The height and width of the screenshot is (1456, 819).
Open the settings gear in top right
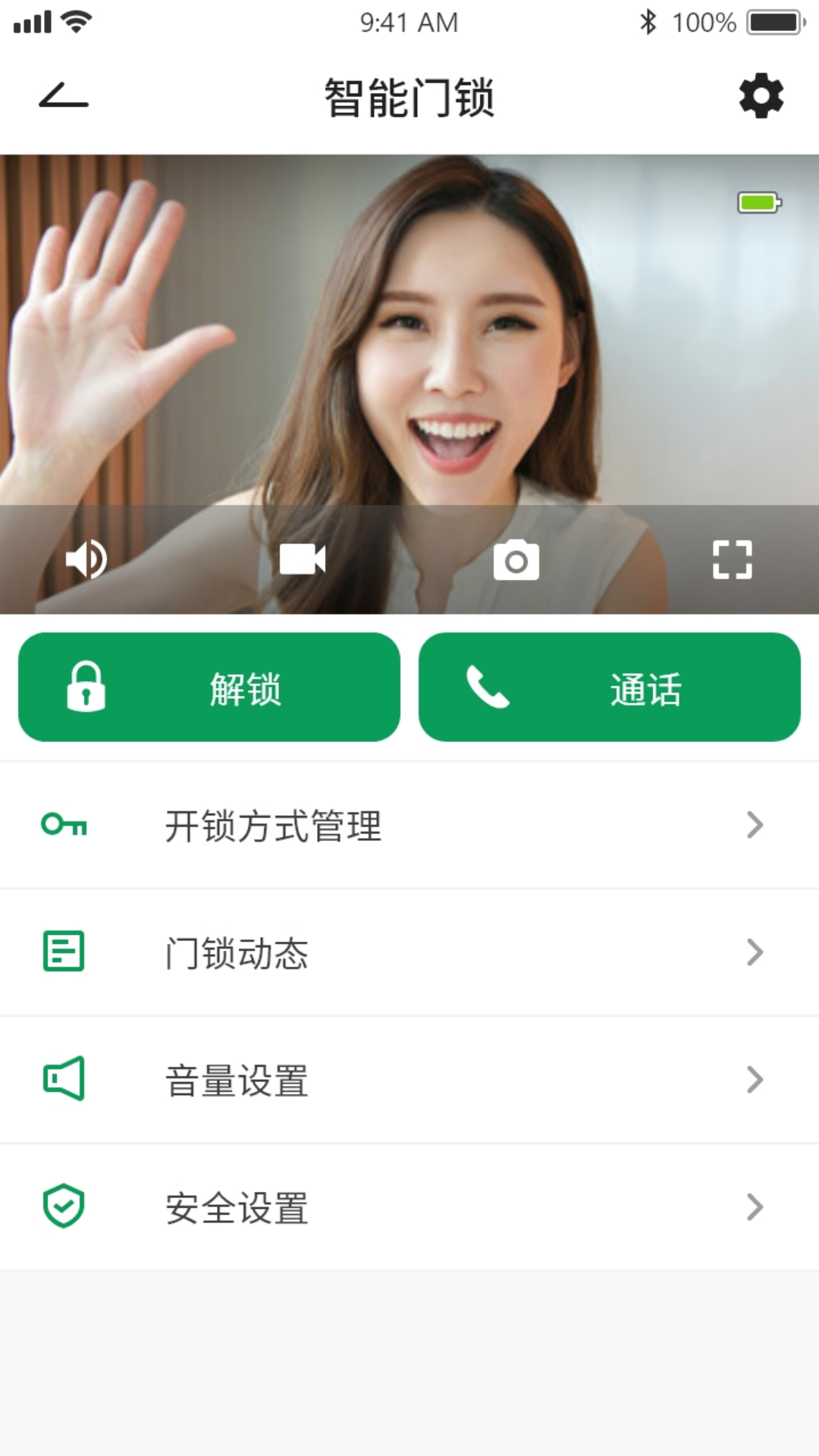click(761, 97)
